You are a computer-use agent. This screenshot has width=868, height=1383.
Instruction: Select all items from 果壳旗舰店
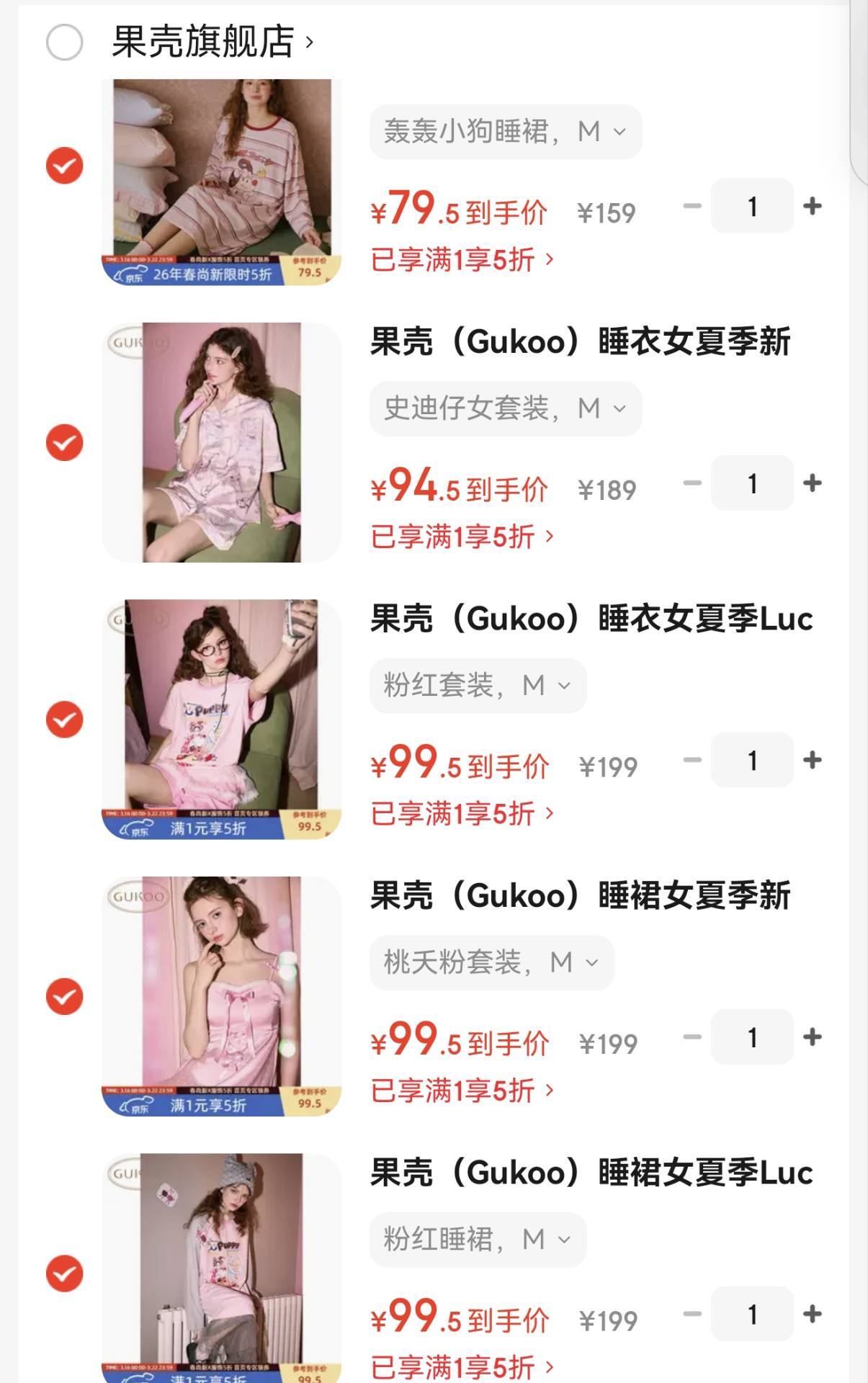[x=64, y=42]
